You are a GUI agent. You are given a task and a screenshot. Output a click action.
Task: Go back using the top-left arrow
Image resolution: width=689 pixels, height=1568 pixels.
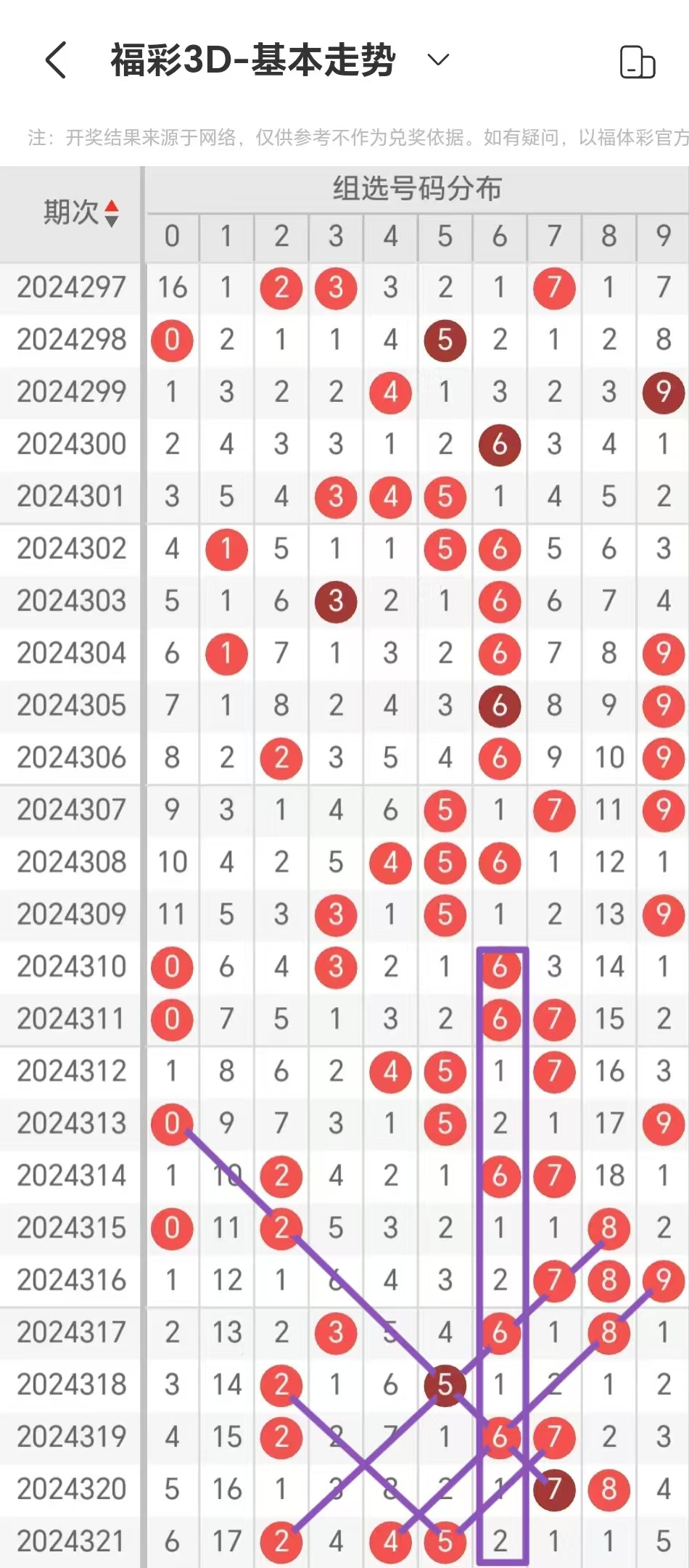(x=56, y=59)
